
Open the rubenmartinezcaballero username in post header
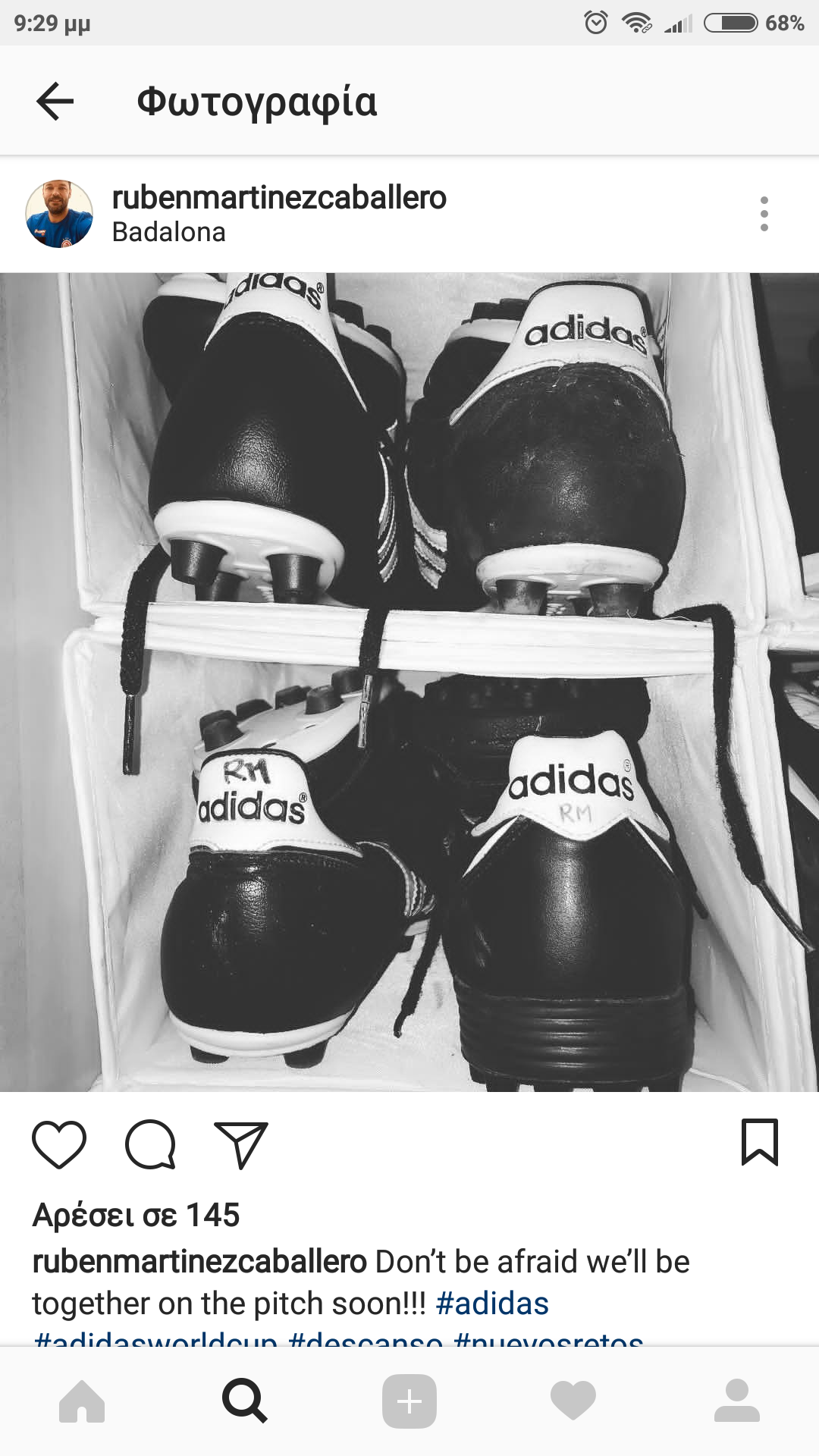coord(279,197)
